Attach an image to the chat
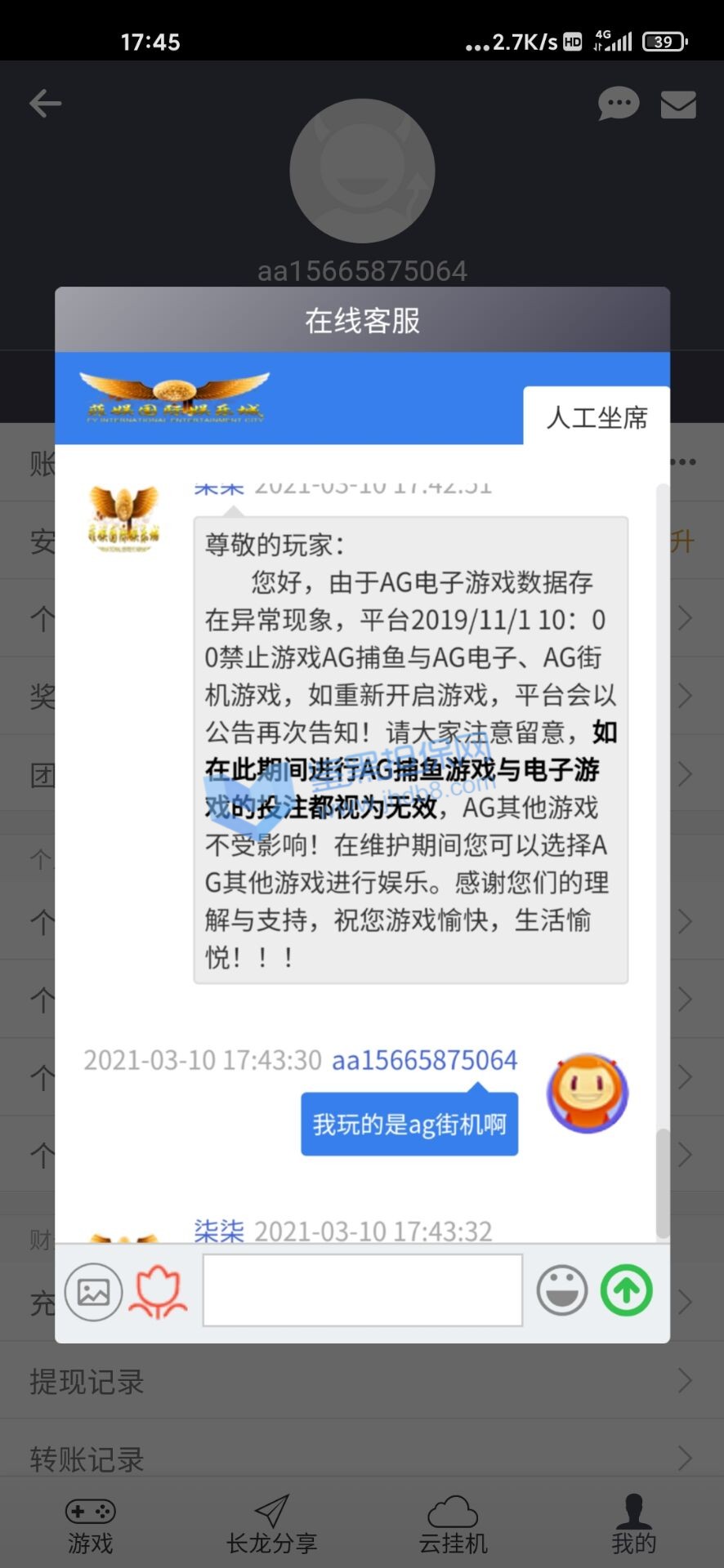The height and width of the screenshot is (1568, 724). [x=93, y=1291]
